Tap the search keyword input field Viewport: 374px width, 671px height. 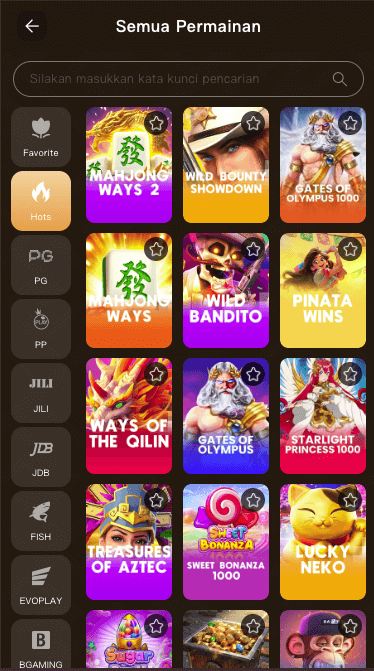tap(188, 79)
